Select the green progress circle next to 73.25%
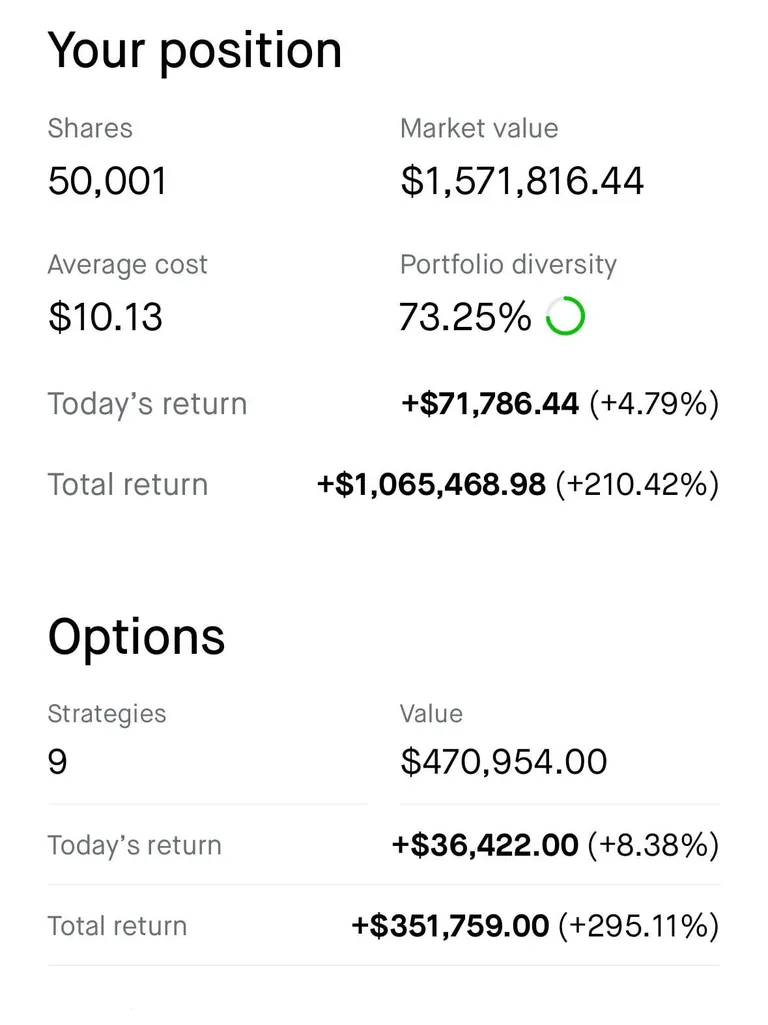The width and height of the screenshot is (768, 1025). pos(566,315)
